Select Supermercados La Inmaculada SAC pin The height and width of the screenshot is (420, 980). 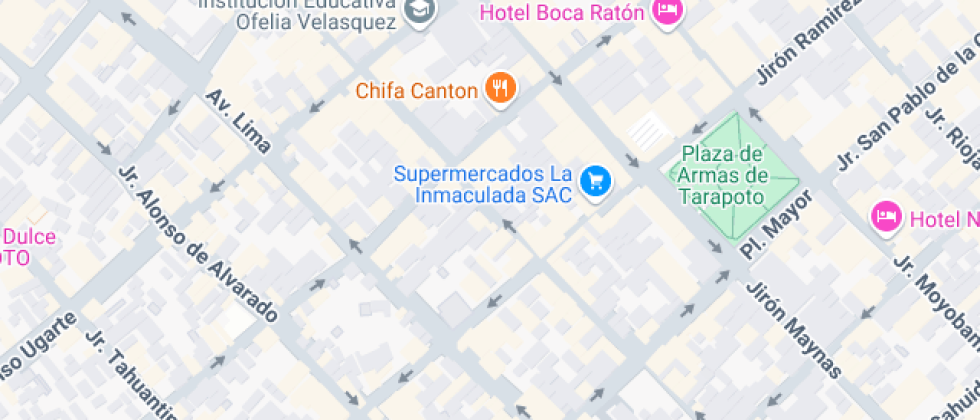pyautogui.click(x=597, y=181)
